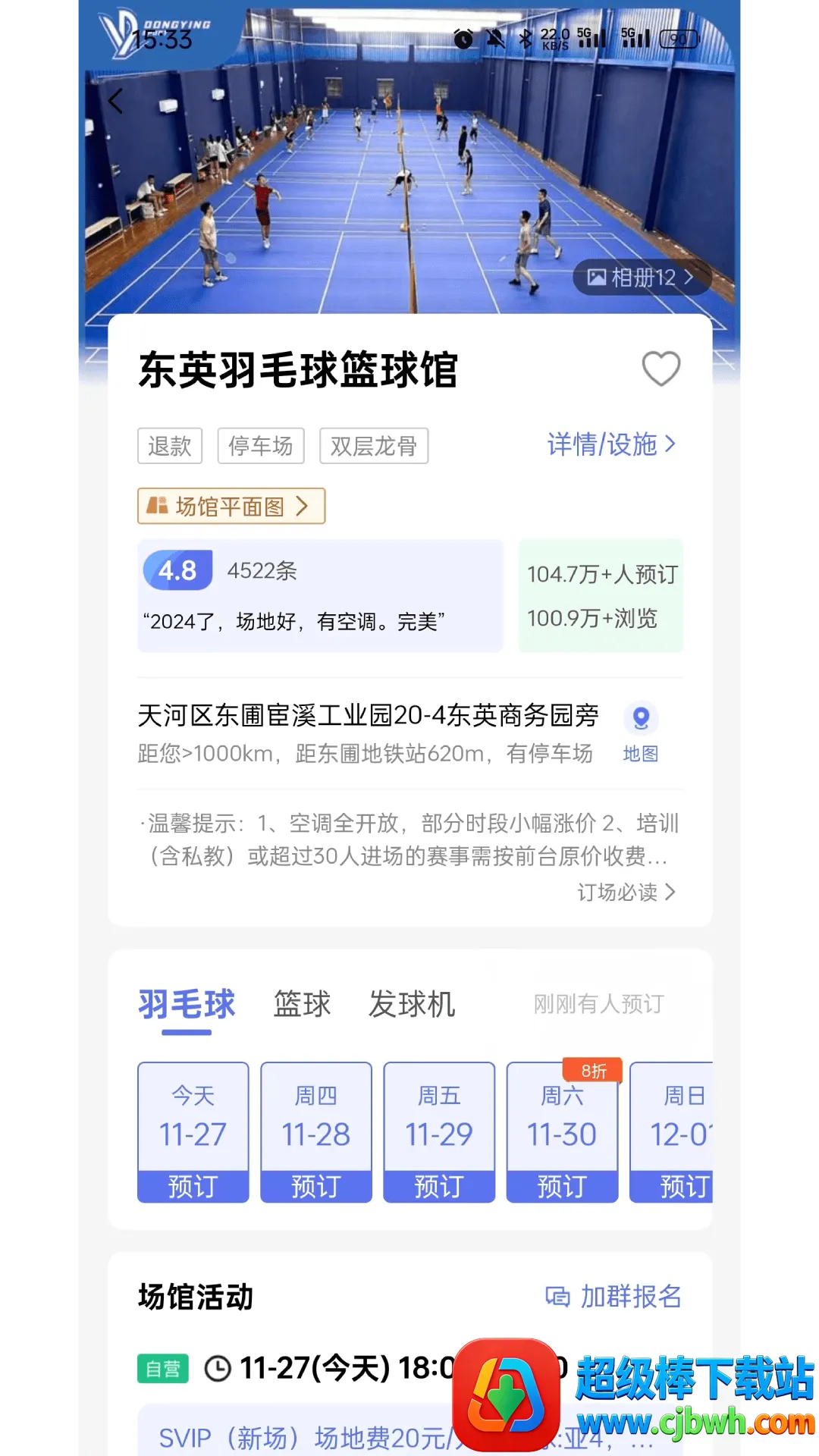This screenshot has height=1456, width=819.
Task: Open 订场必读 booking notes
Action: coord(626,892)
